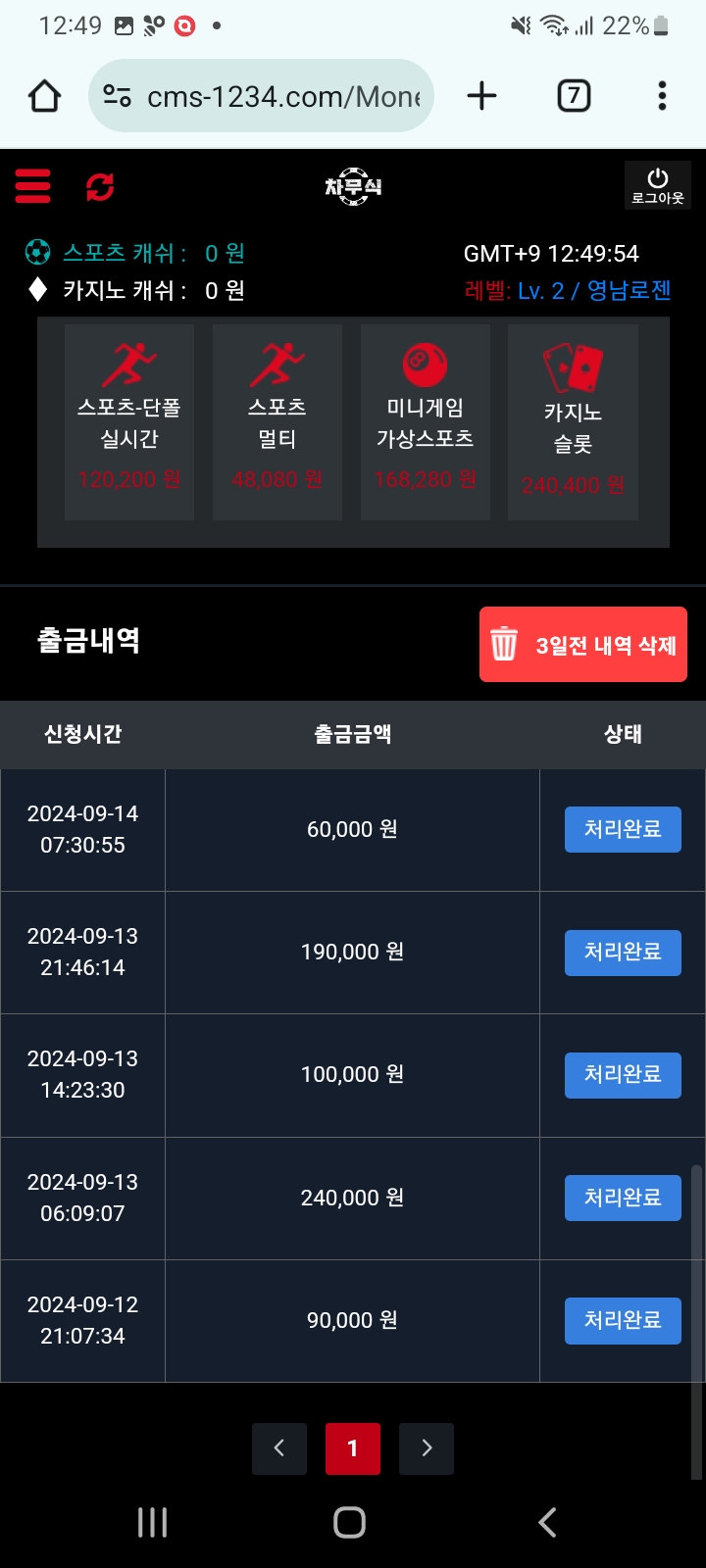Tap the red refresh icon
The height and width of the screenshot is (1568, 706).
pyautogui.click(x=100, y=185)
